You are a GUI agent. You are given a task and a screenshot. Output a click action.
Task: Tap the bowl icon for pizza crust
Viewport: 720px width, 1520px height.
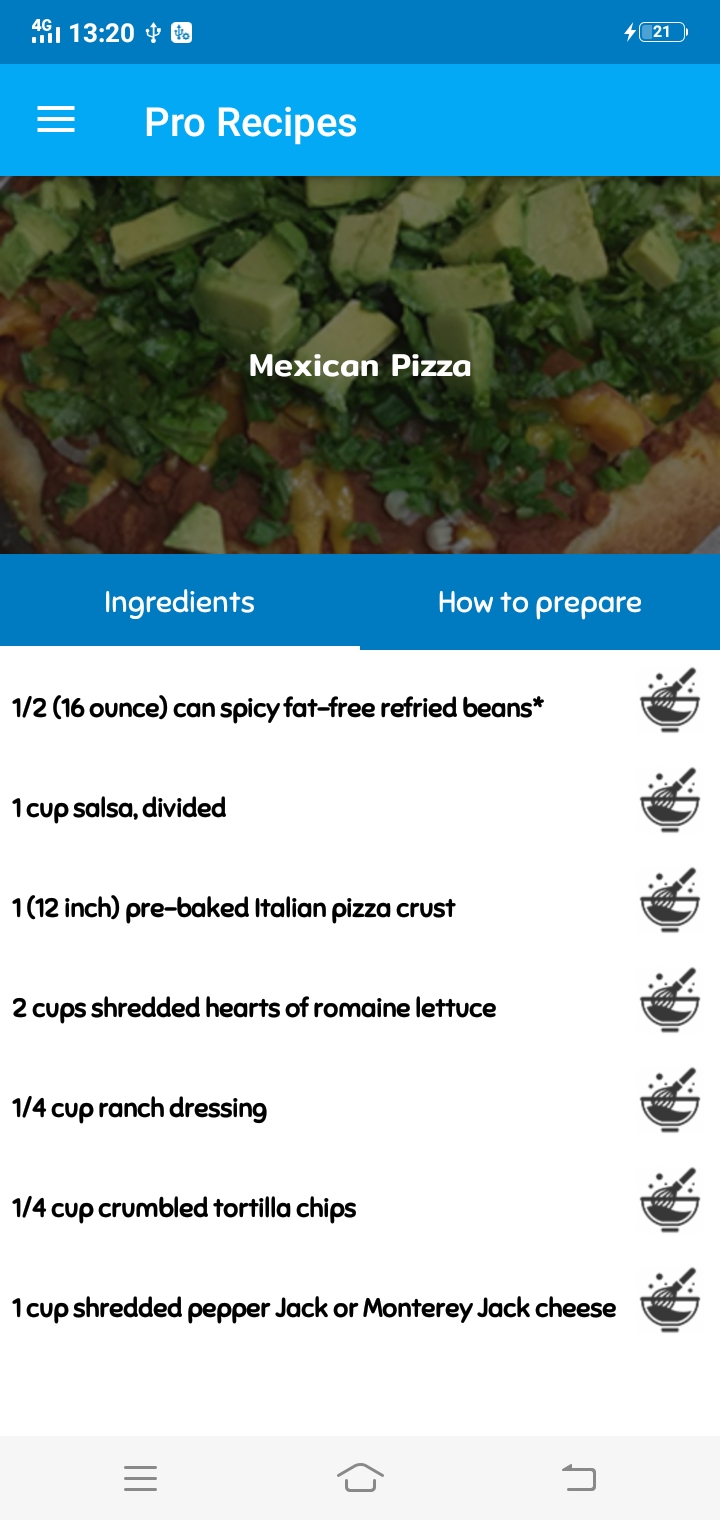(668, 901)
